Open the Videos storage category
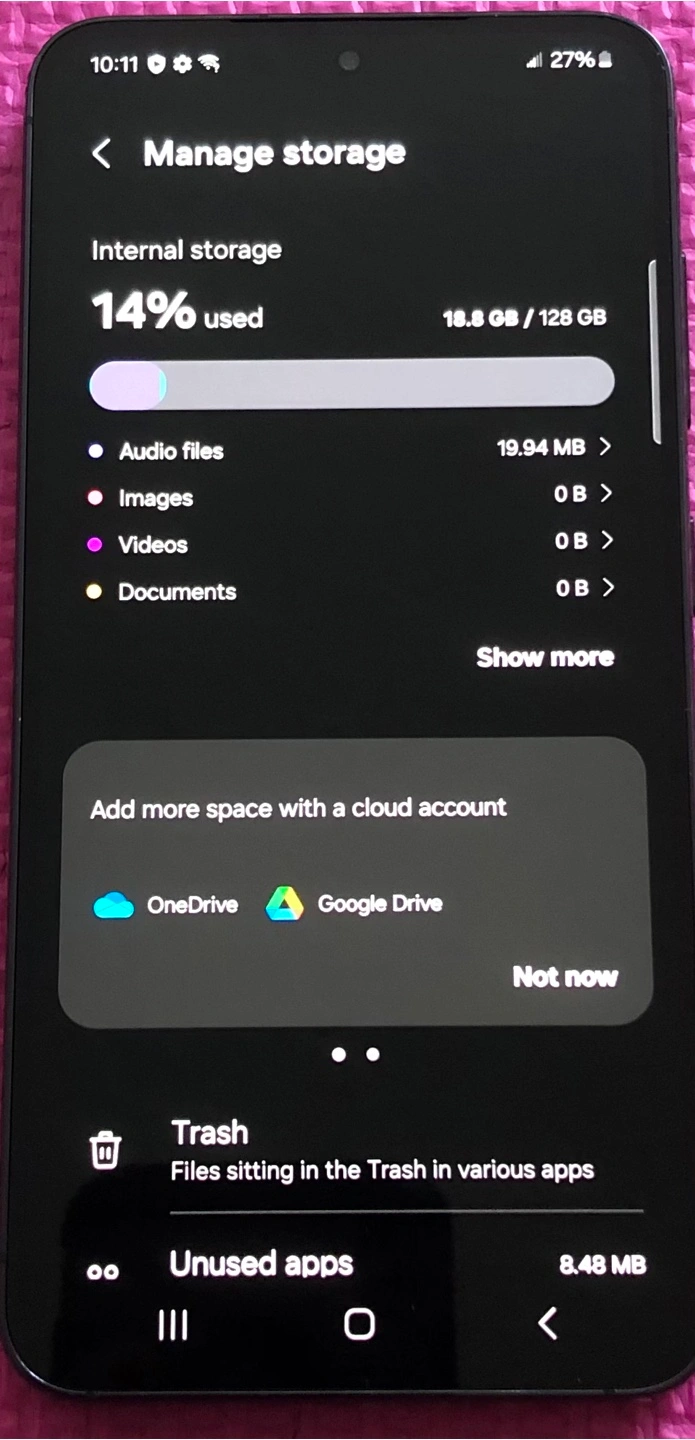The width and height of the screenshot is (695, 1440). [350, 543]
